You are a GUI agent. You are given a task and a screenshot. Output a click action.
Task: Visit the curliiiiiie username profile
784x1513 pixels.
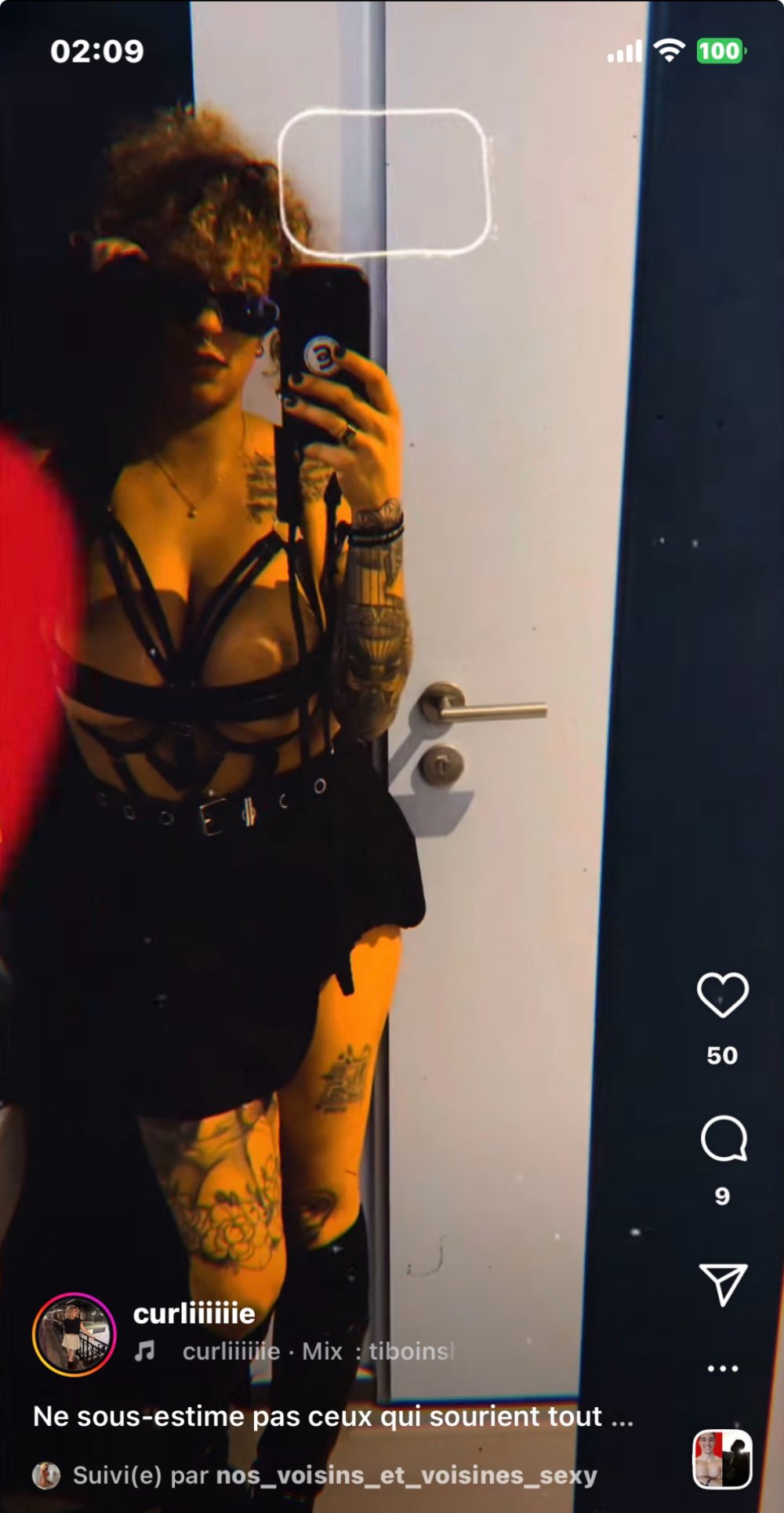pyautogui.click(x=194, y=1314)
